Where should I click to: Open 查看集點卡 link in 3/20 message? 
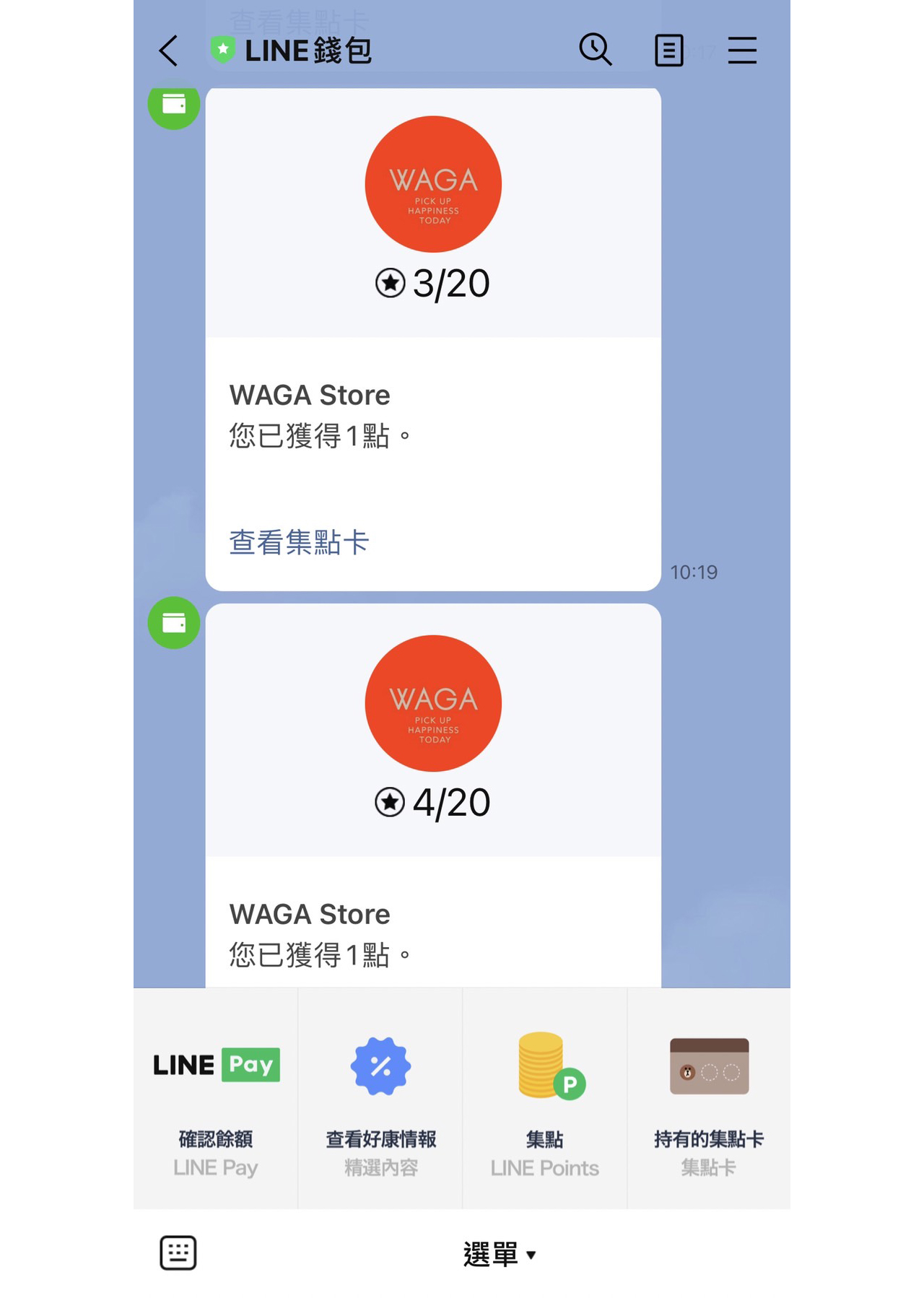(x=299, y=542)
